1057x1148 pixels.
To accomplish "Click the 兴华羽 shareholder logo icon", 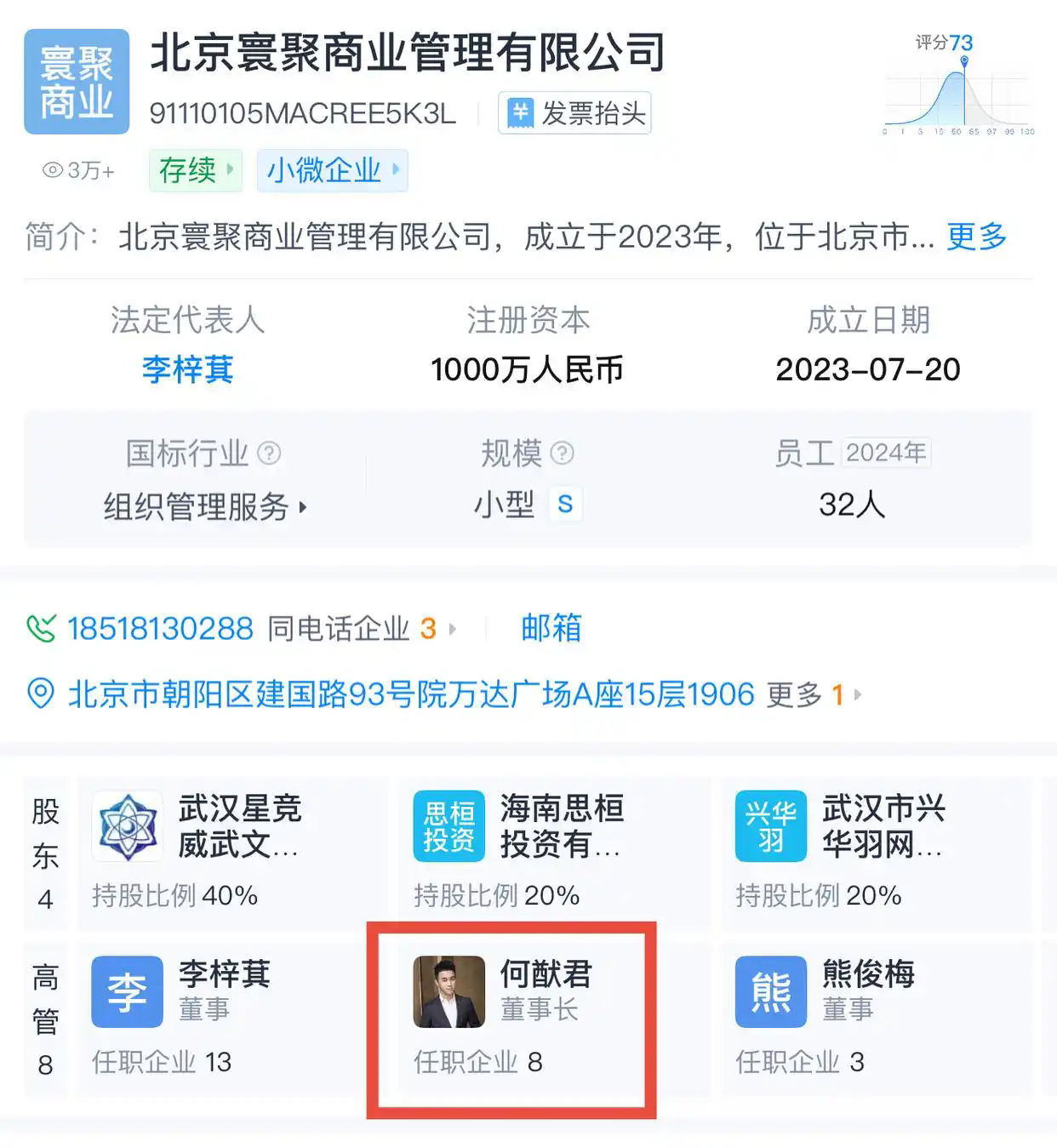I will (x=770, y=826).
